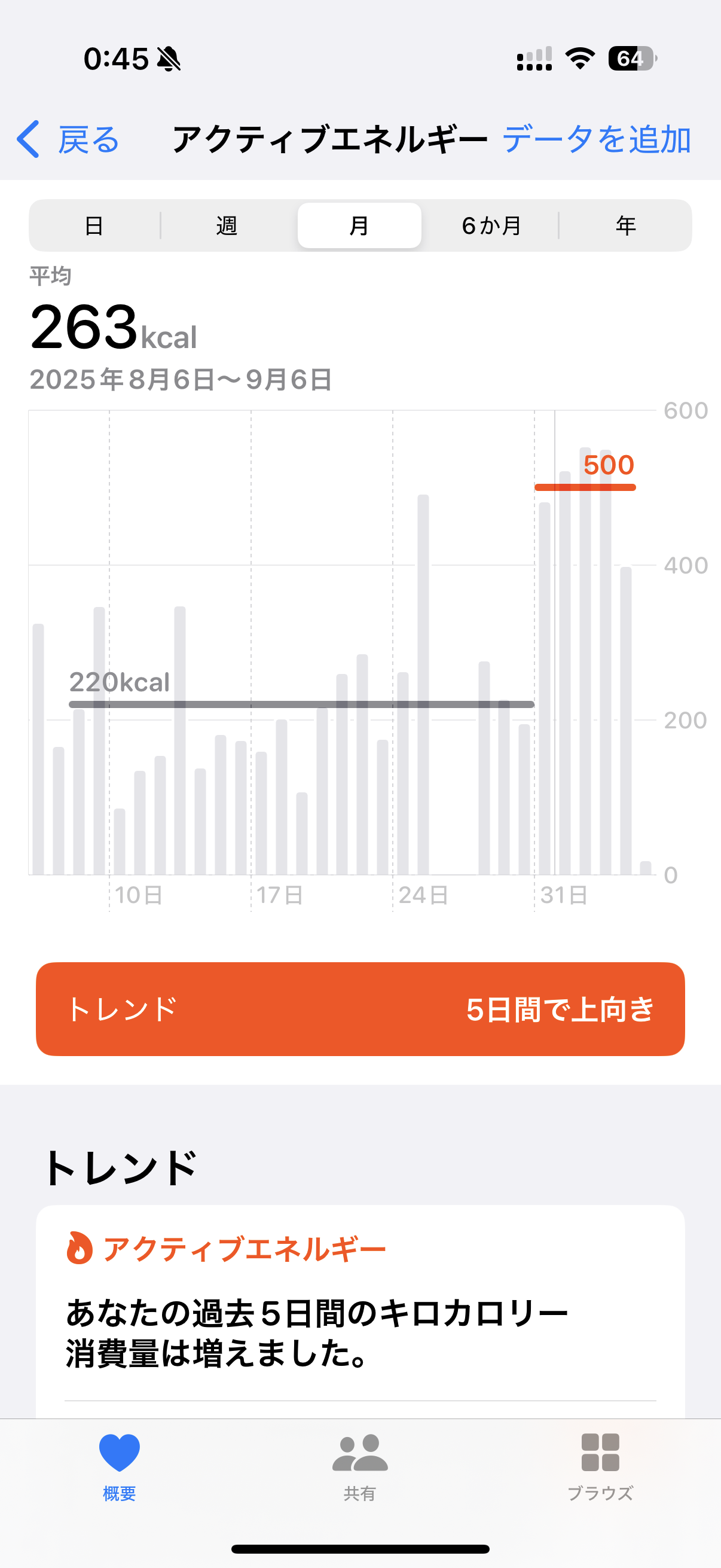721x1568 pixels.
Task: Tap the orange トレンド 5日間で上向き button
Action: pos(360,1009)
